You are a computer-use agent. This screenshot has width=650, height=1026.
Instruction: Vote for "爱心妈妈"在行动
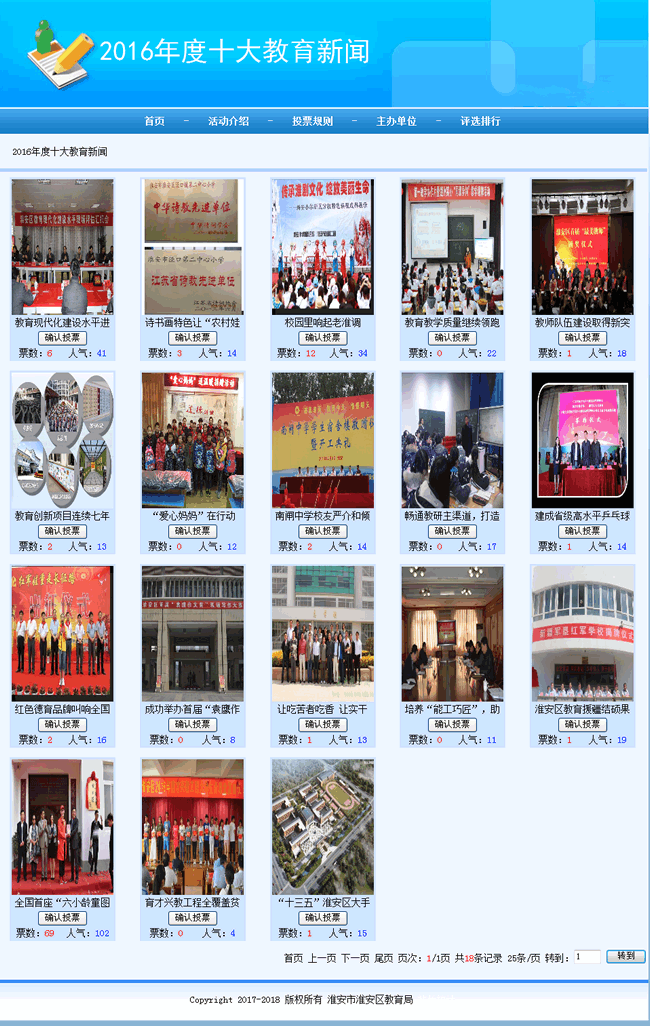(x=192, y=531)
